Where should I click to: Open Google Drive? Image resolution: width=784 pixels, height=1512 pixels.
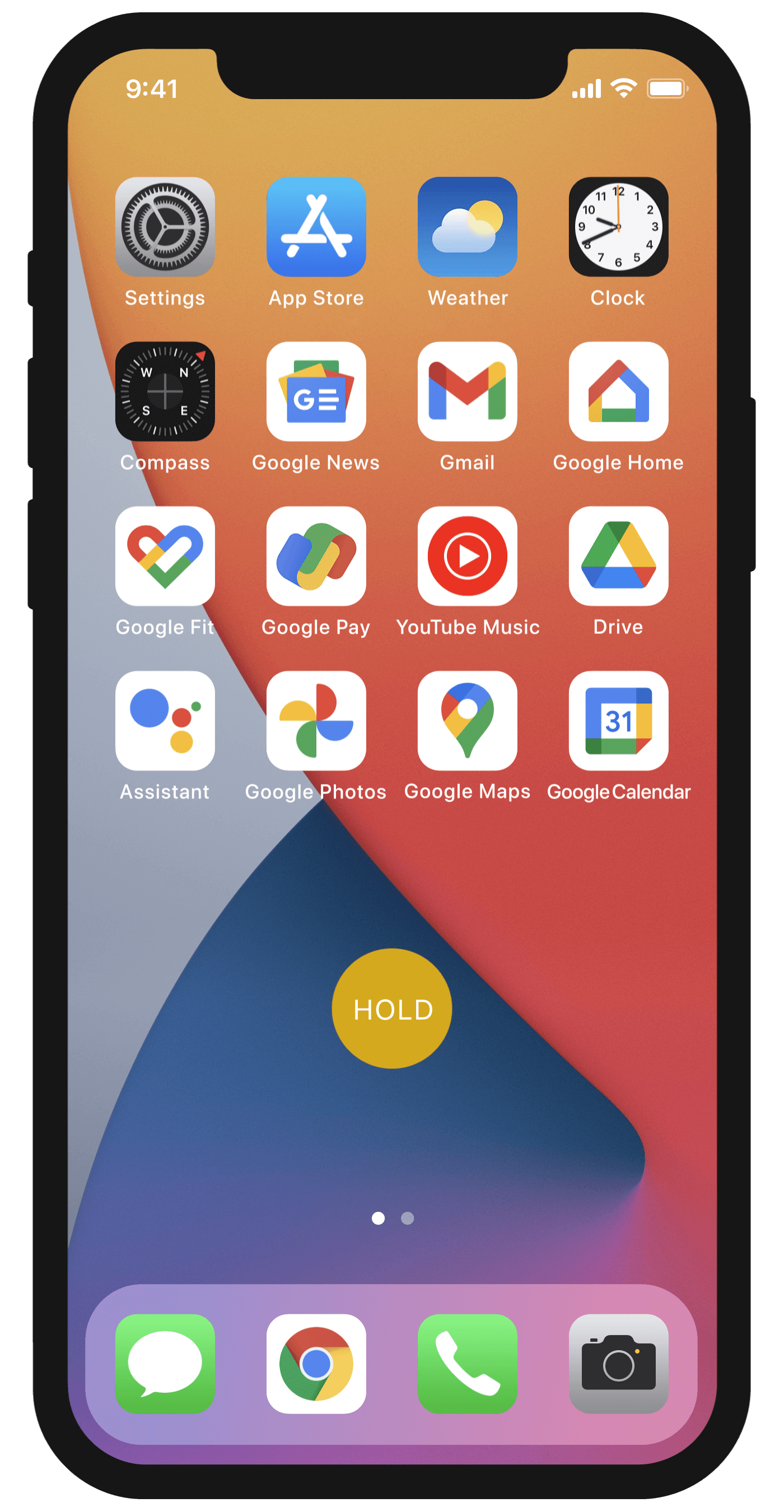pyautogui.click(x=618, y=556)
